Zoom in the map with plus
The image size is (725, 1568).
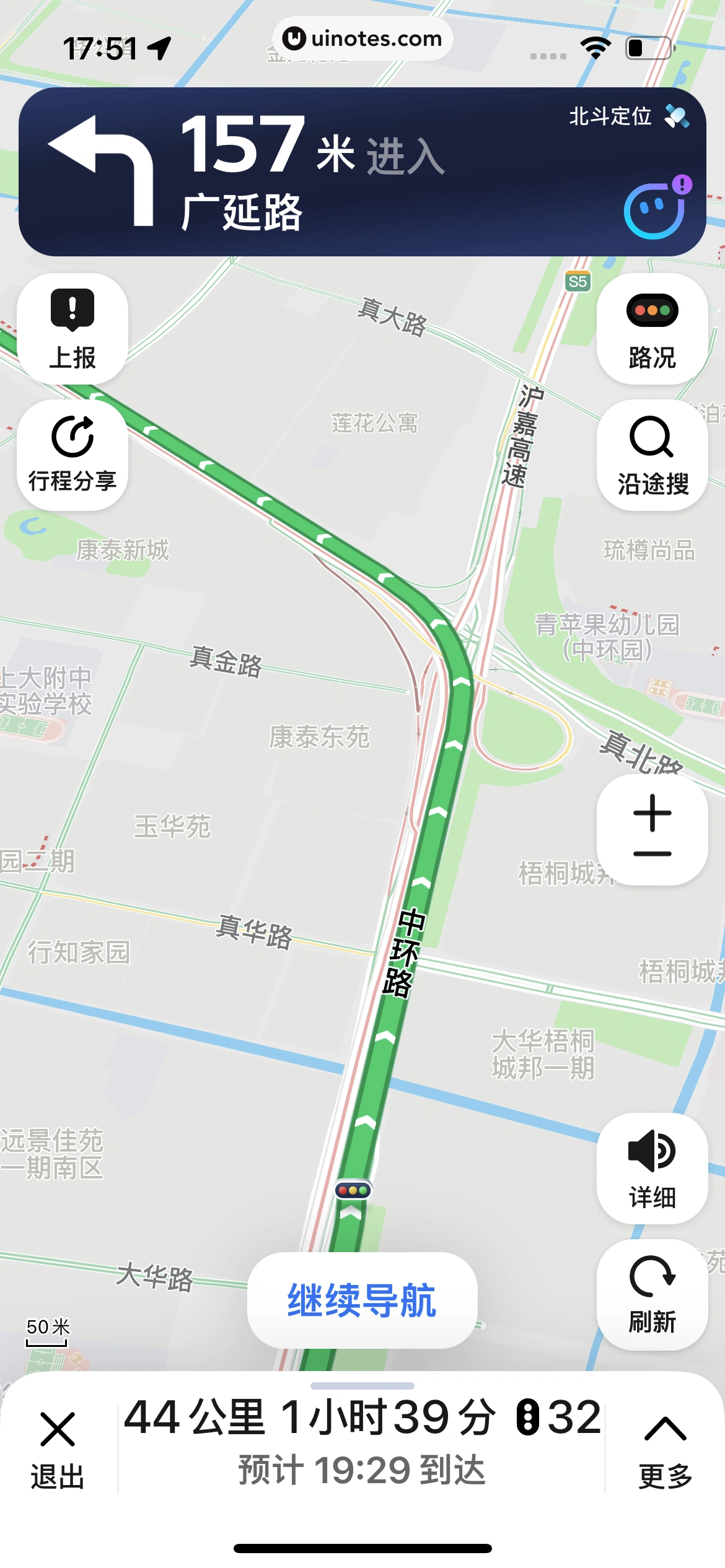click(x=652, y=812)
